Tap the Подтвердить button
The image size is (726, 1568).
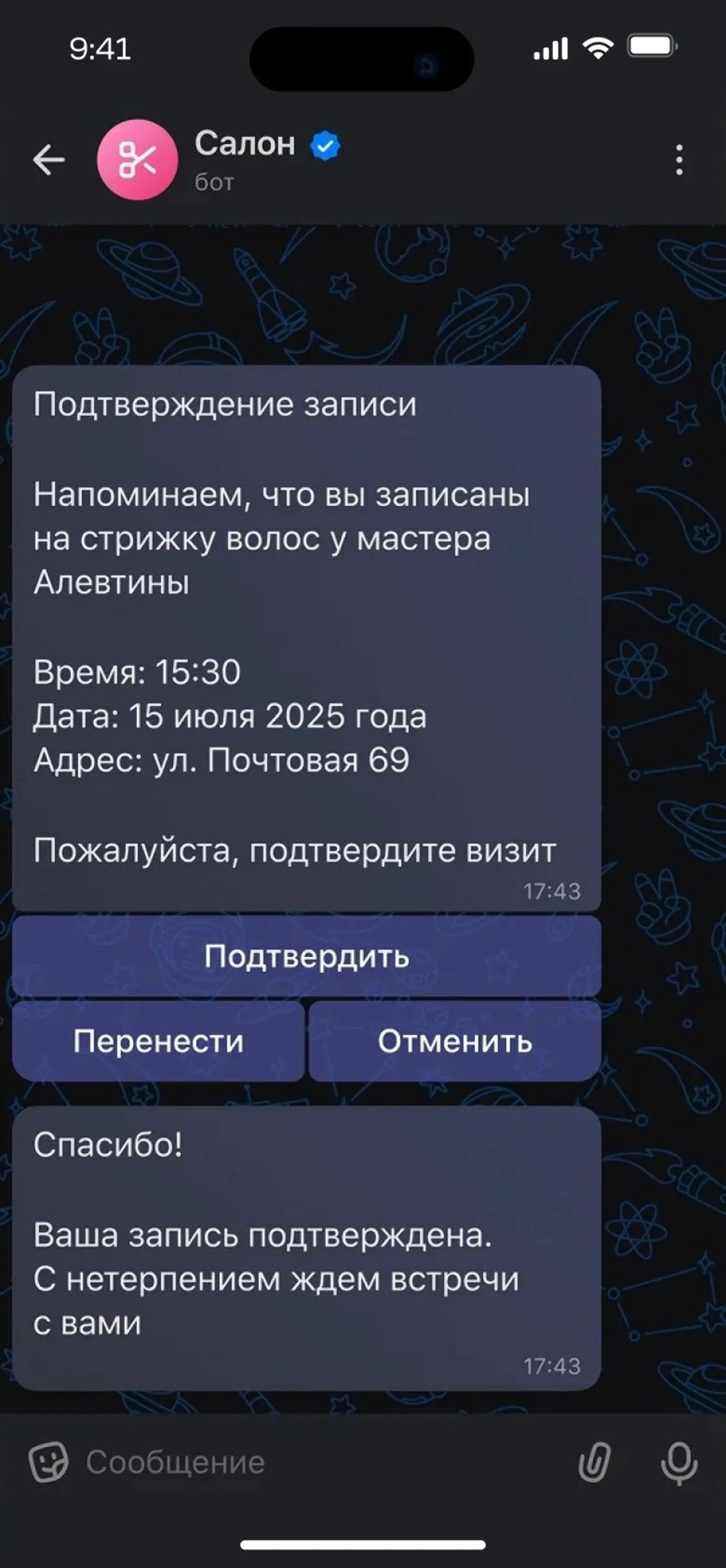pyautogui.click(x=306, y=956)
